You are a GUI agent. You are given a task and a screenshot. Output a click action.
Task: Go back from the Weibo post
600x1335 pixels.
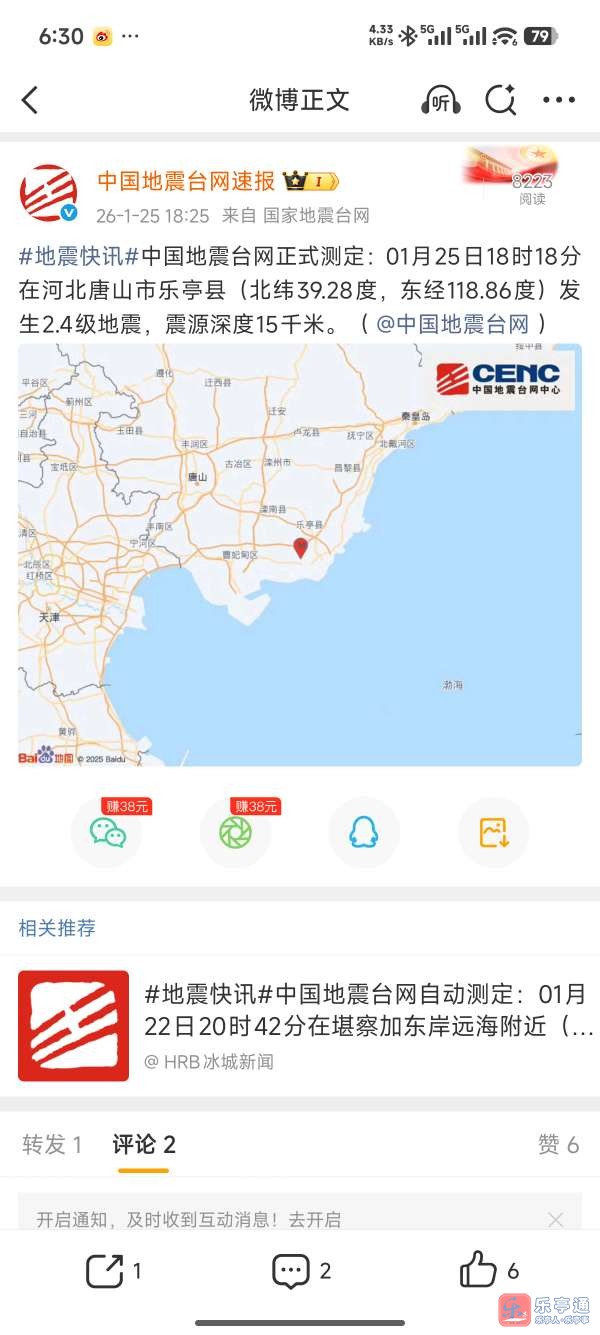click(x=30, y=100)
